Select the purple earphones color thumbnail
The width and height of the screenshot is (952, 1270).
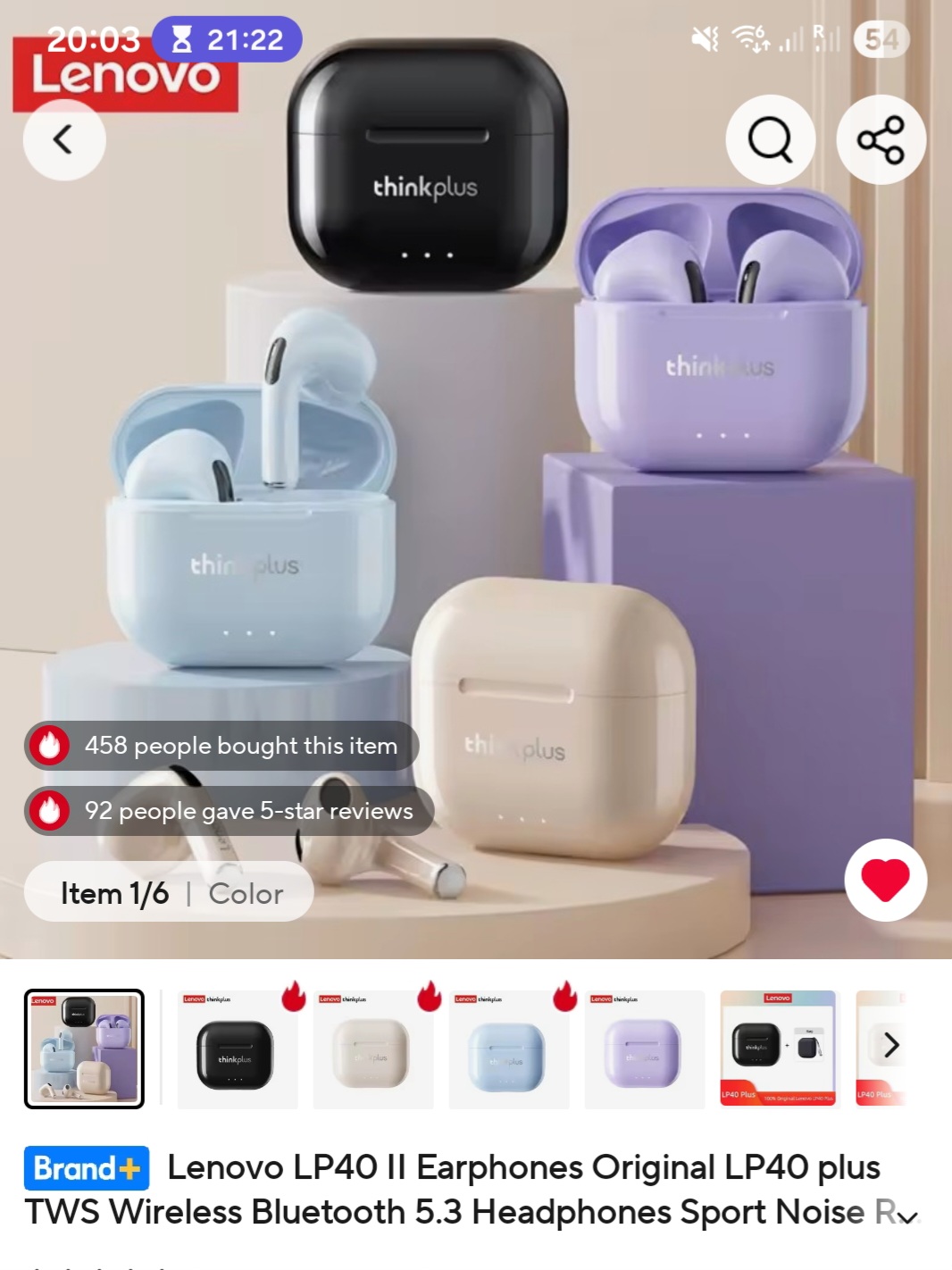pyautogui.click(x=644, y=1049)
